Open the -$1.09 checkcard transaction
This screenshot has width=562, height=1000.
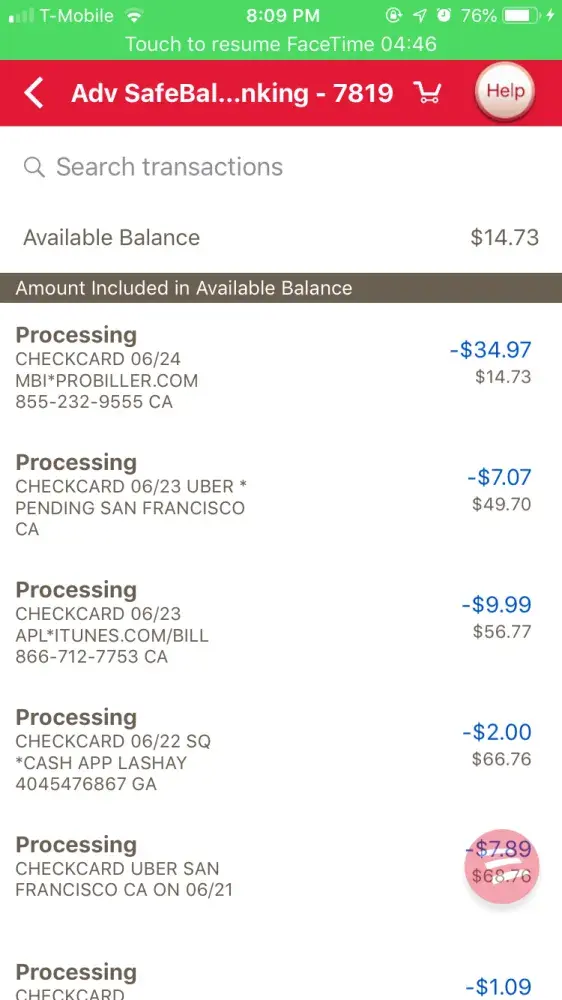(x=281, y=978)
